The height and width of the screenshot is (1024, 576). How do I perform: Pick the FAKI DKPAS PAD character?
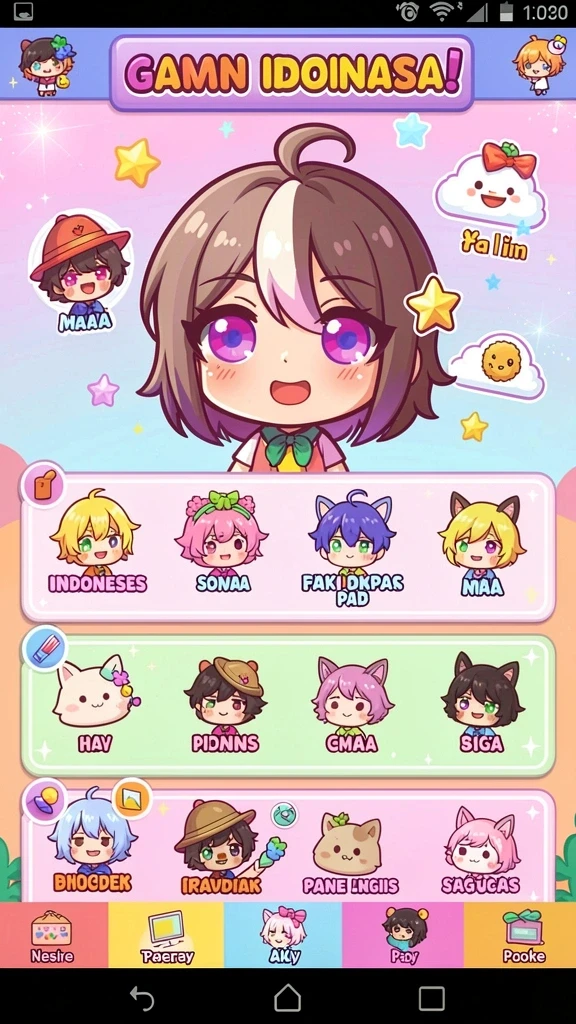click(x=353, y=547)
